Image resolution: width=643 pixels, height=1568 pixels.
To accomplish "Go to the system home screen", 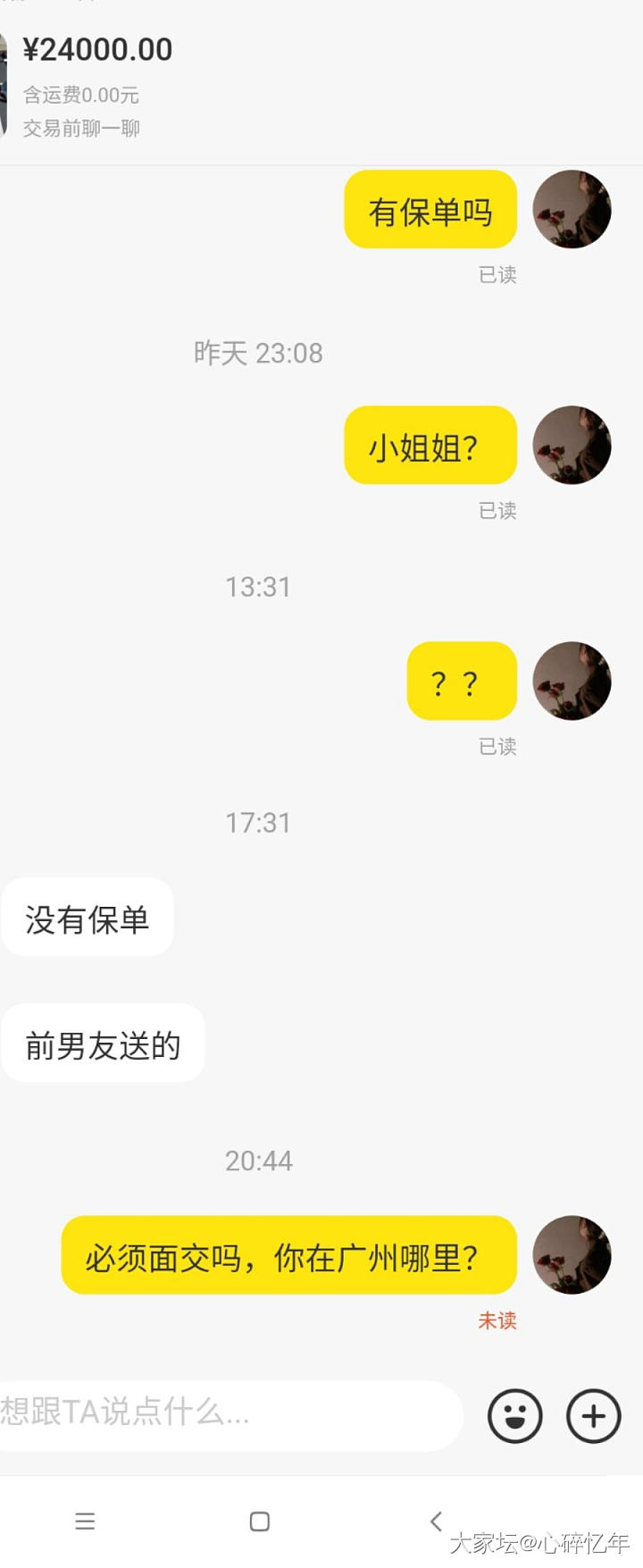I will click(260, 1522).
